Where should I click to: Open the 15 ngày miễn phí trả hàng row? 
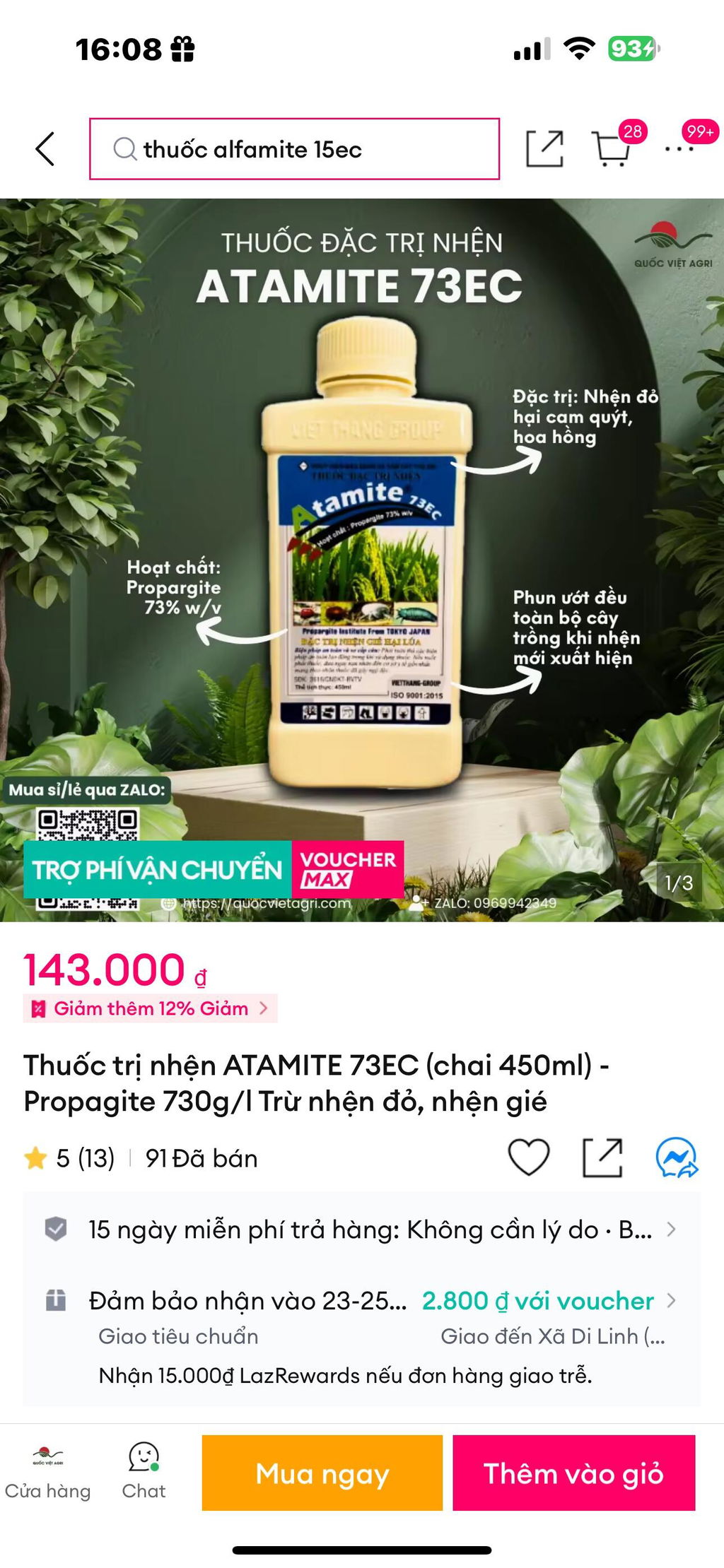pos(361,1230)
